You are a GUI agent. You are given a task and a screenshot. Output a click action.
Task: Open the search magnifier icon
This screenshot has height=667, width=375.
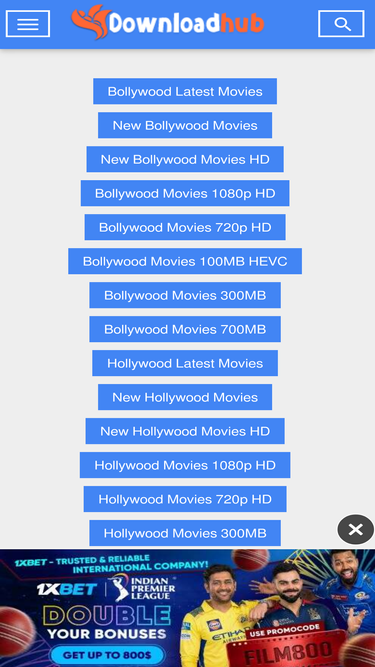(341, 24)
